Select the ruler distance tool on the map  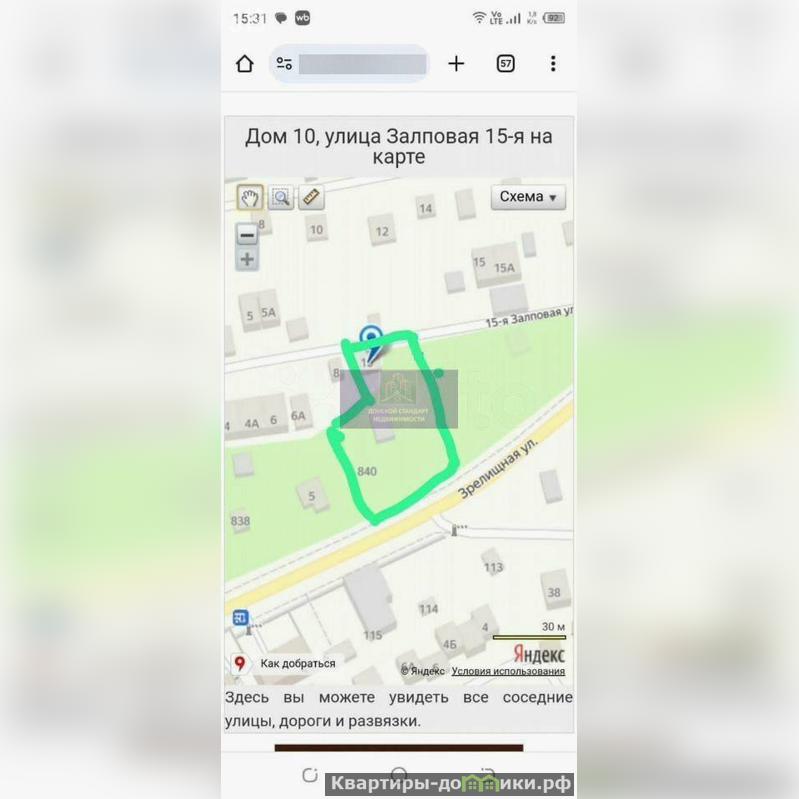[312, 197]
